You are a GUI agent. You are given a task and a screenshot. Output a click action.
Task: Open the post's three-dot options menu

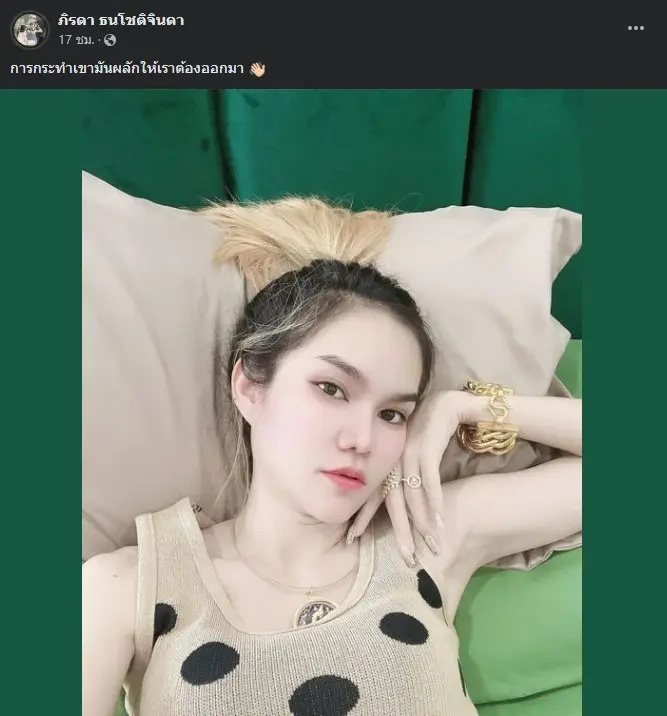pyautogui.click(x=636, y=28)
